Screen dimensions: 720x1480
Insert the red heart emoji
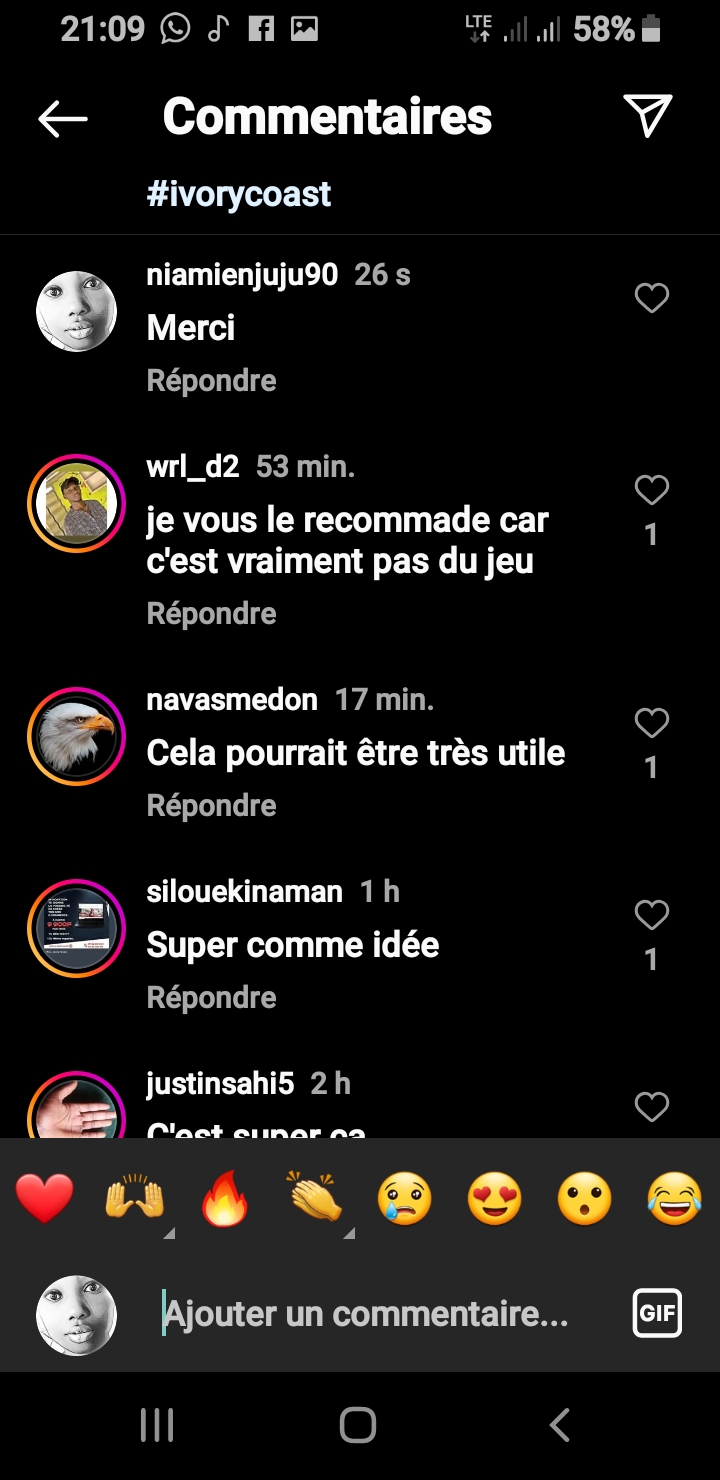45,1198
